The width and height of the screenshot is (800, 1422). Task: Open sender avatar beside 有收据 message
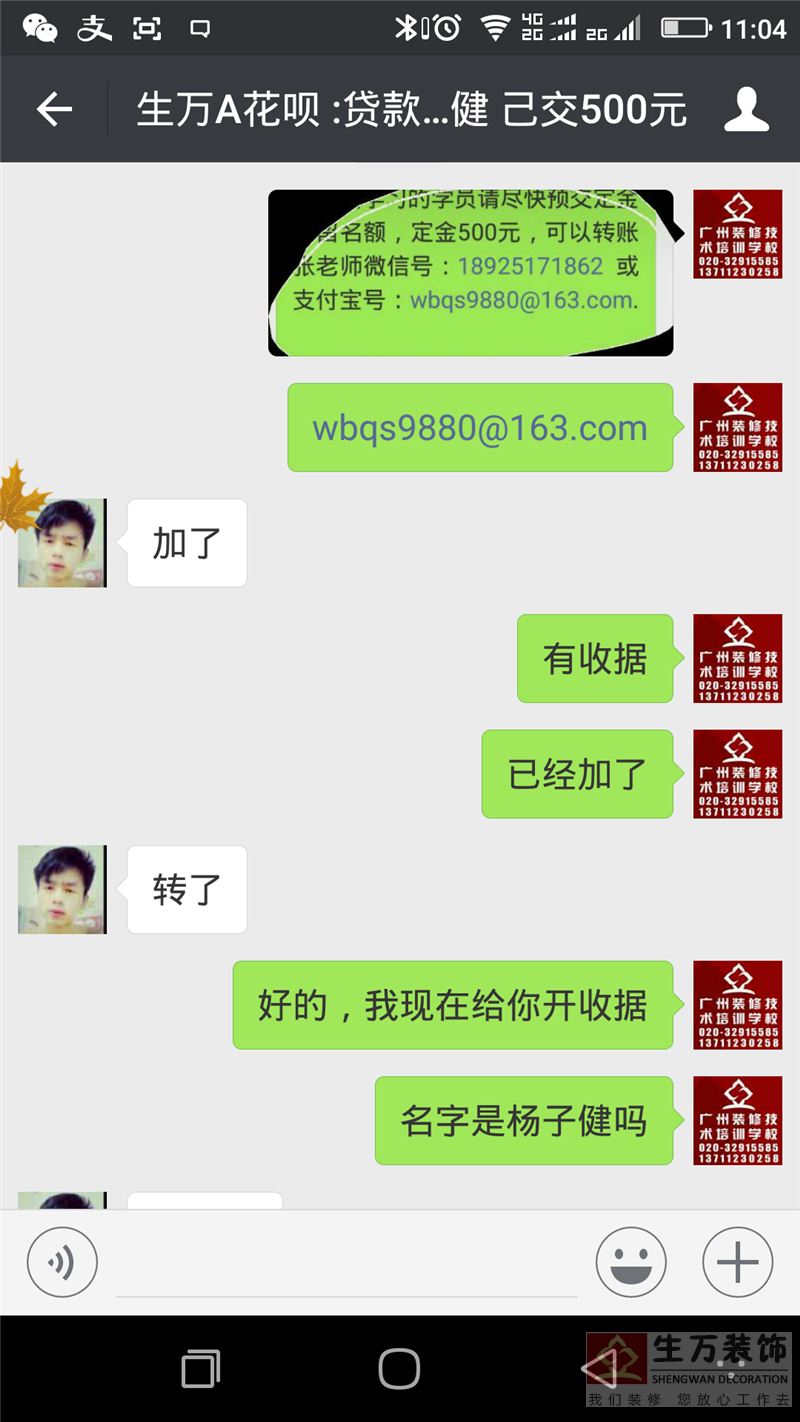pyautogui.click(x=738, y=658)
